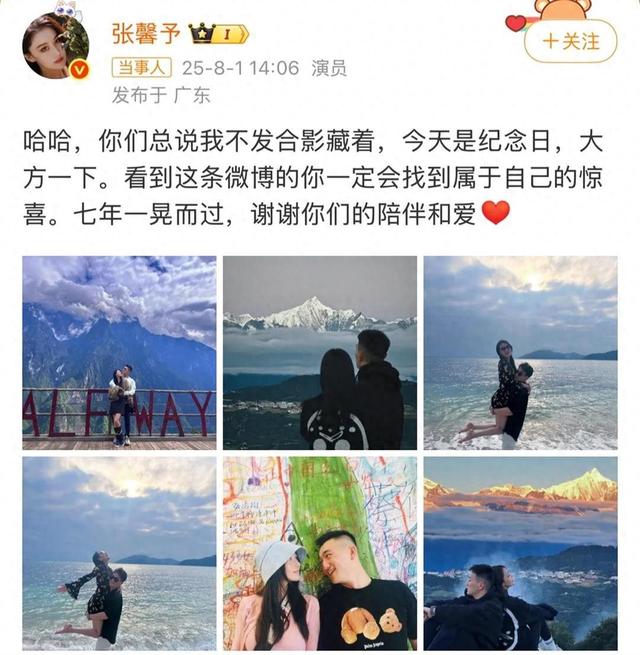
Task: View the snow mountain back-view couple photo
Action: pos(320,352)
